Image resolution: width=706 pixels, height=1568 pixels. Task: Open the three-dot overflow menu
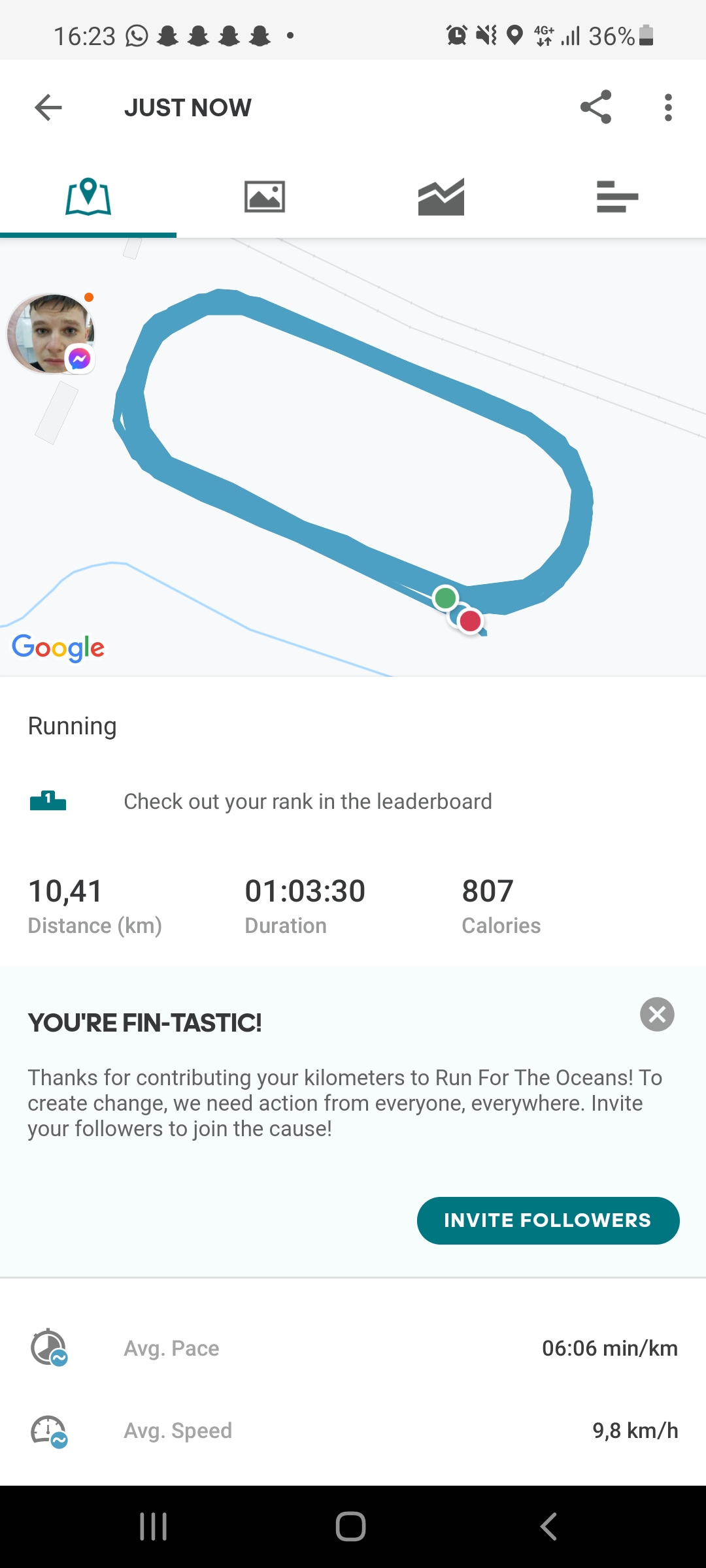pos(667,108)
